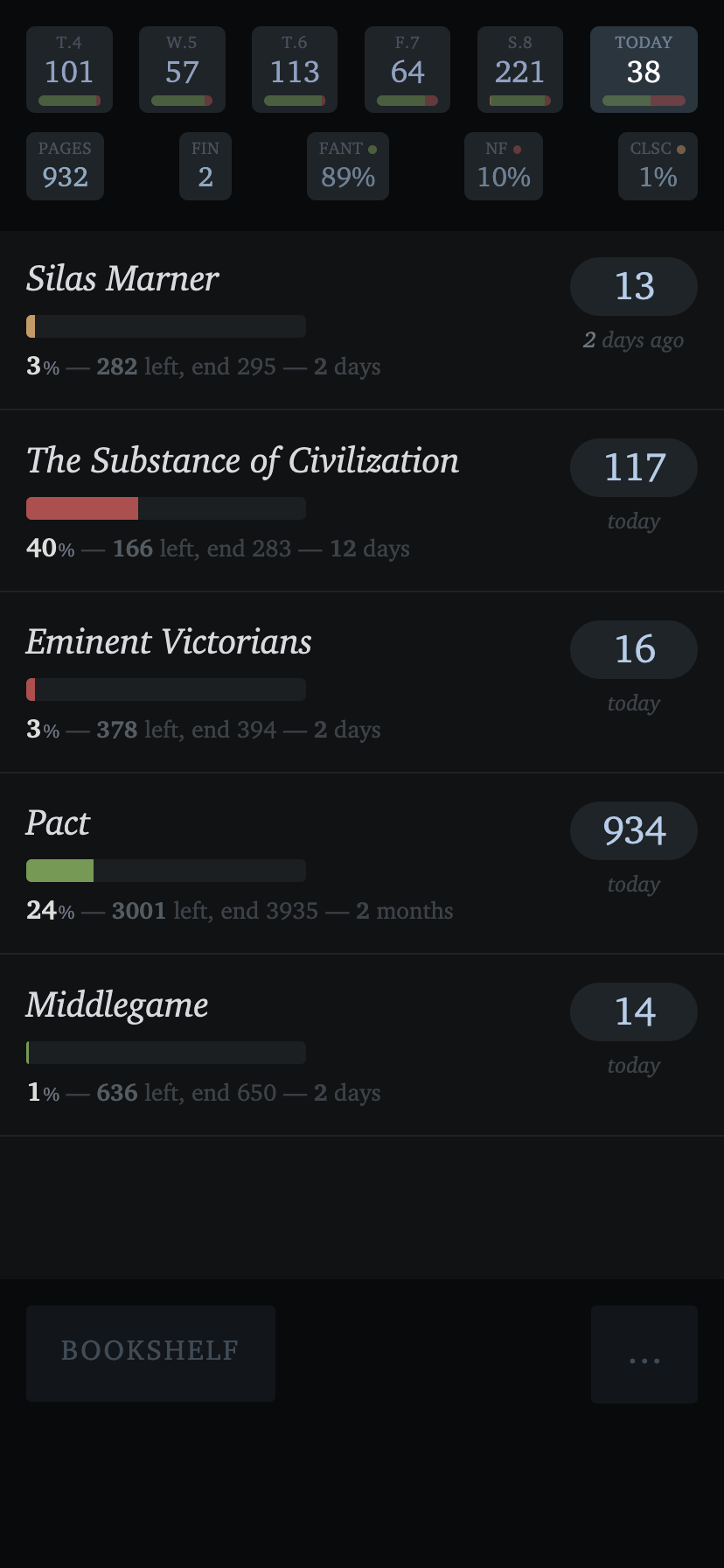Open The Substance of Civilization entry
Image resolution: width=724 pixels, height=1568 pixels.
(x=362, y=501)
